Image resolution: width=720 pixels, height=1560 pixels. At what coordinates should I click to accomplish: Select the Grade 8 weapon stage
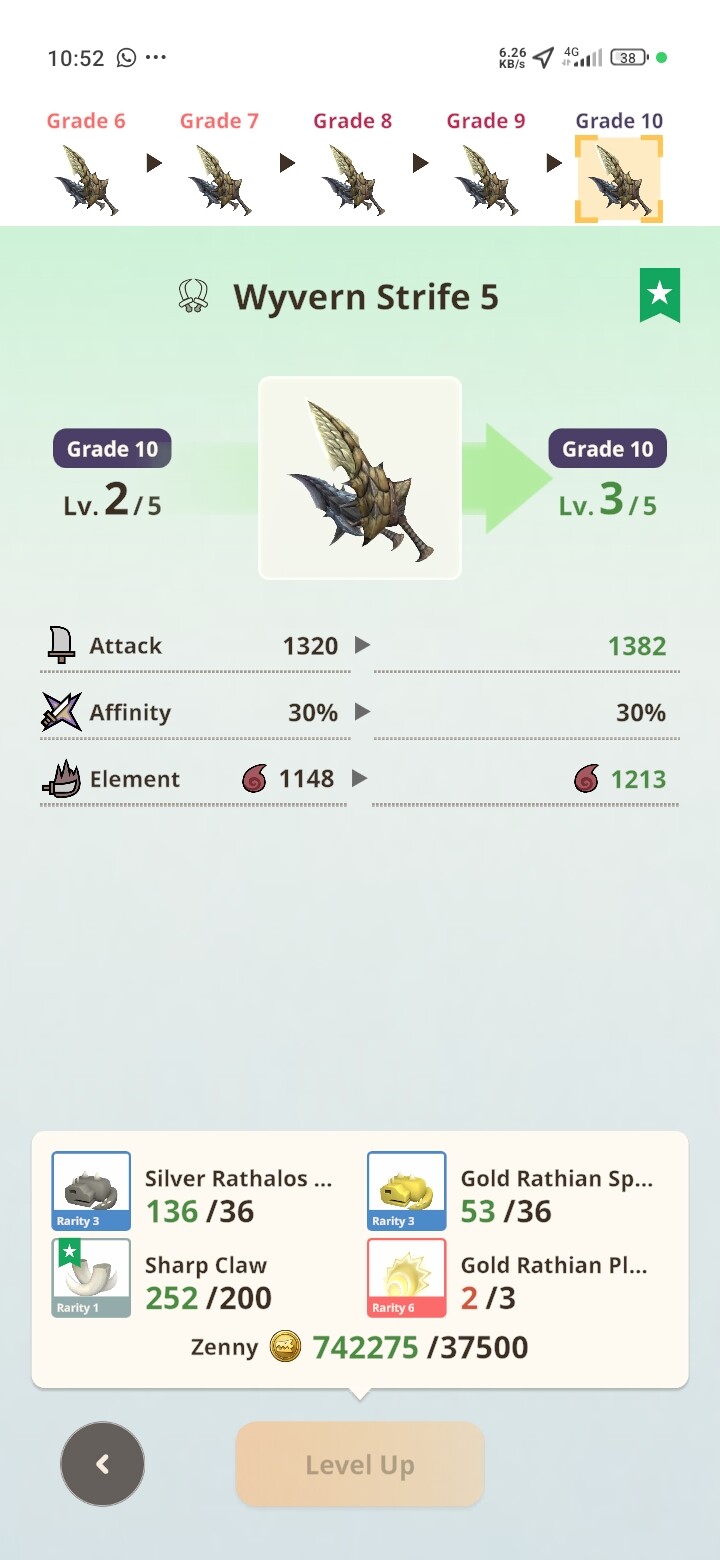pos(352,178)
